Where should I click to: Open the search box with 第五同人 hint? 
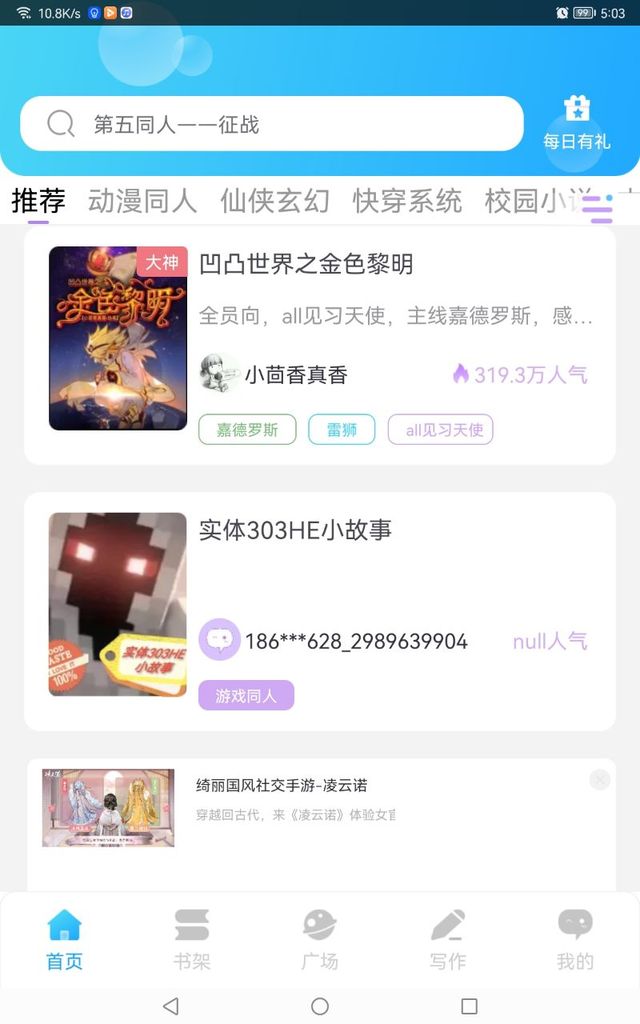tap(270, 124)
